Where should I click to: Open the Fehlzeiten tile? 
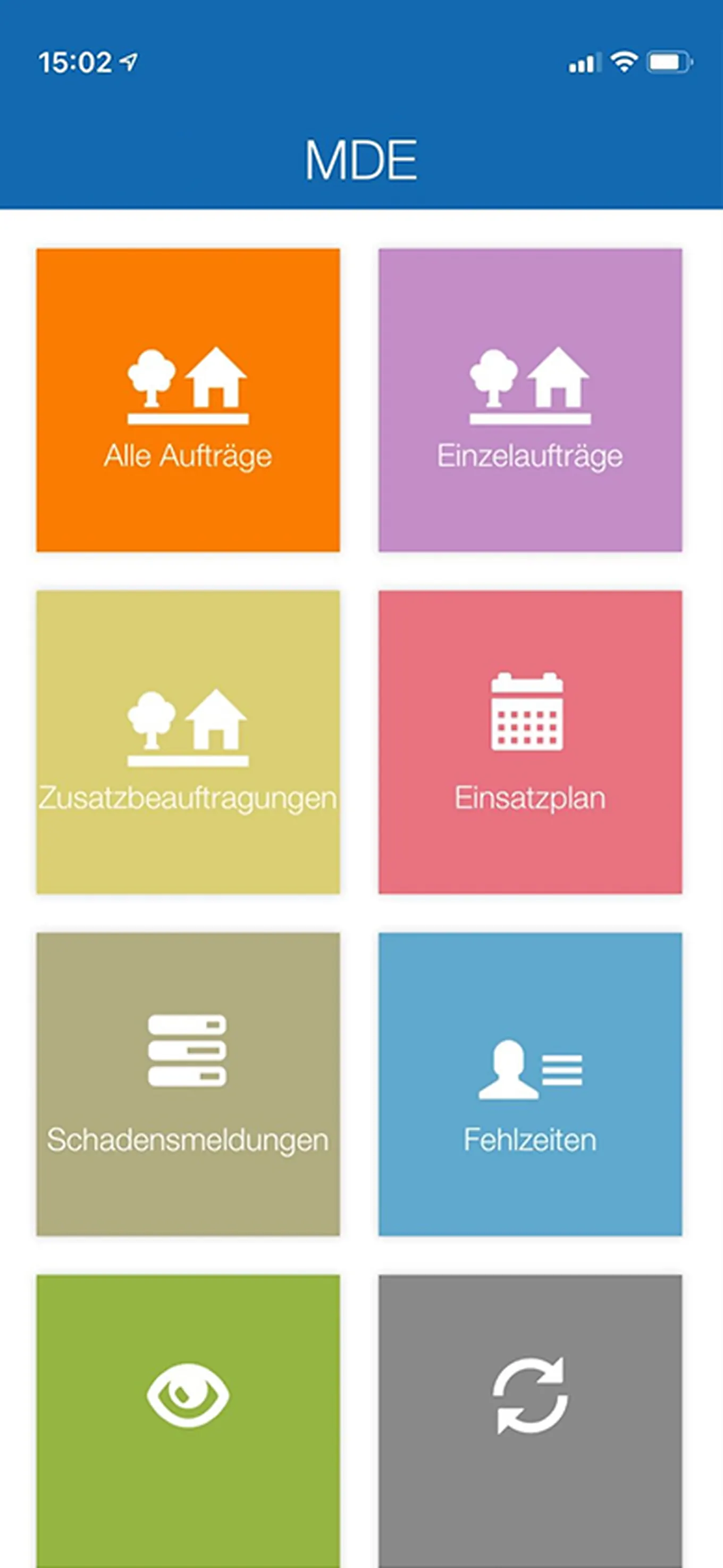pyautogui.click(x=530, y=1083)
